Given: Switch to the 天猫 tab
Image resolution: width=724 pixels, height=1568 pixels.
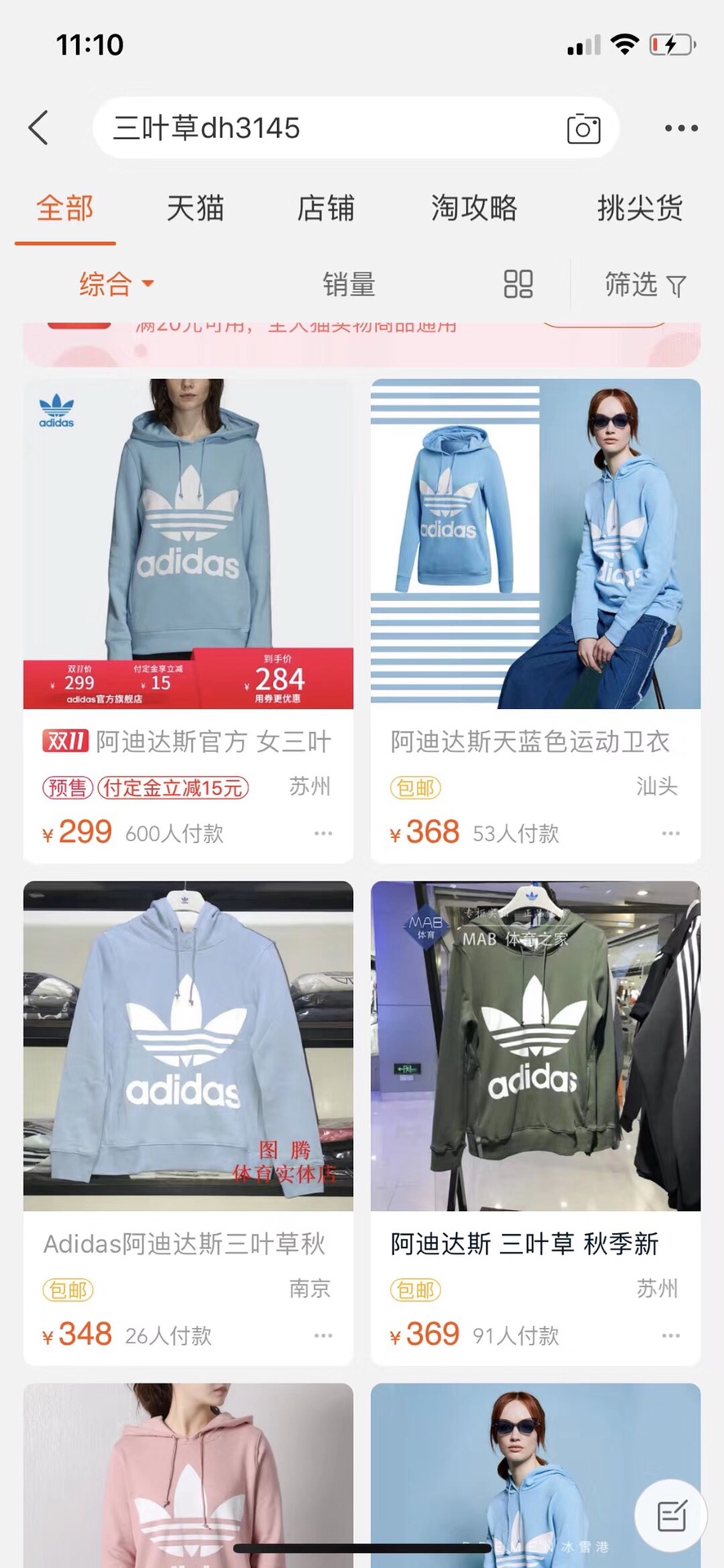Looking at the screenshot, I should click(194, 208).
